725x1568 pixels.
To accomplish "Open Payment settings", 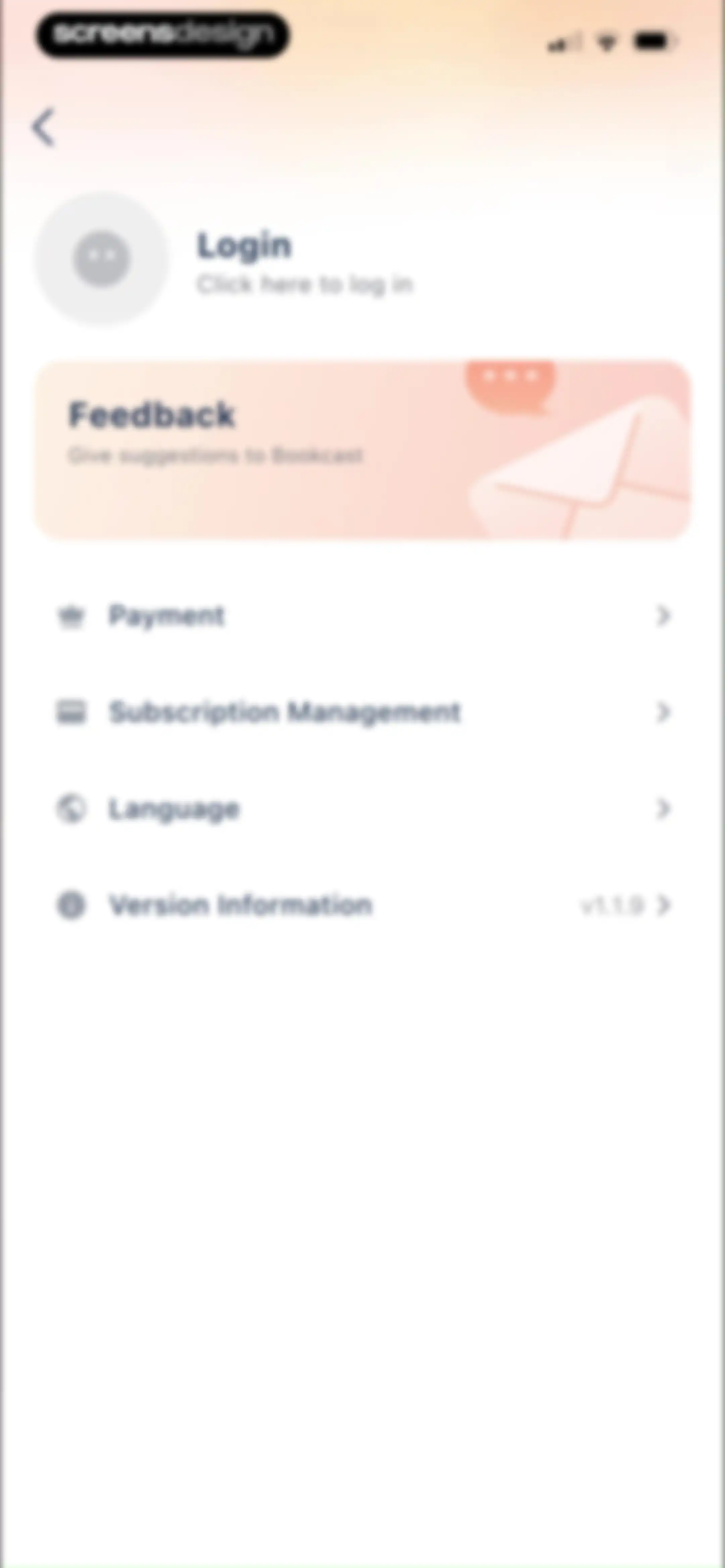I will [363, 616].
